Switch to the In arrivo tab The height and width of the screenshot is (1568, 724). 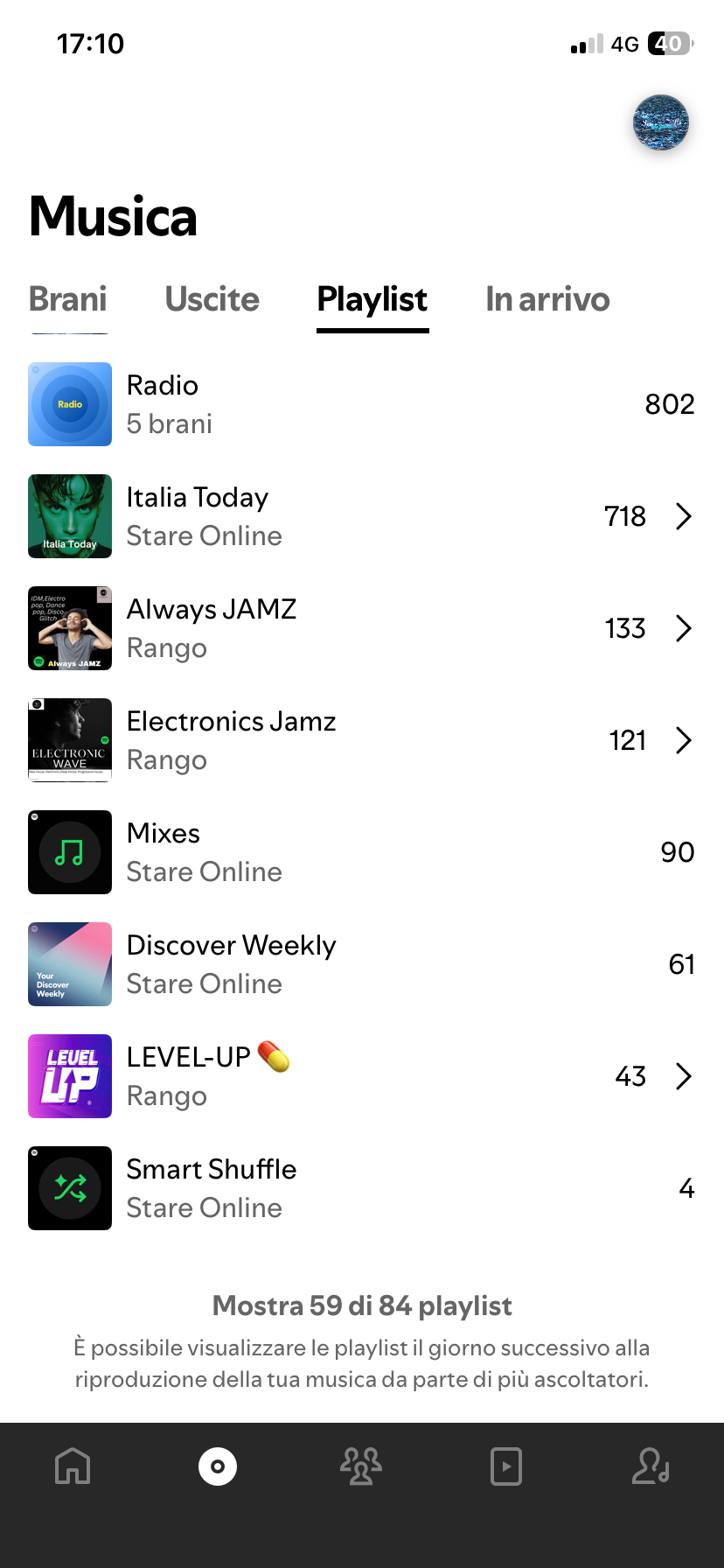[547, 299]
